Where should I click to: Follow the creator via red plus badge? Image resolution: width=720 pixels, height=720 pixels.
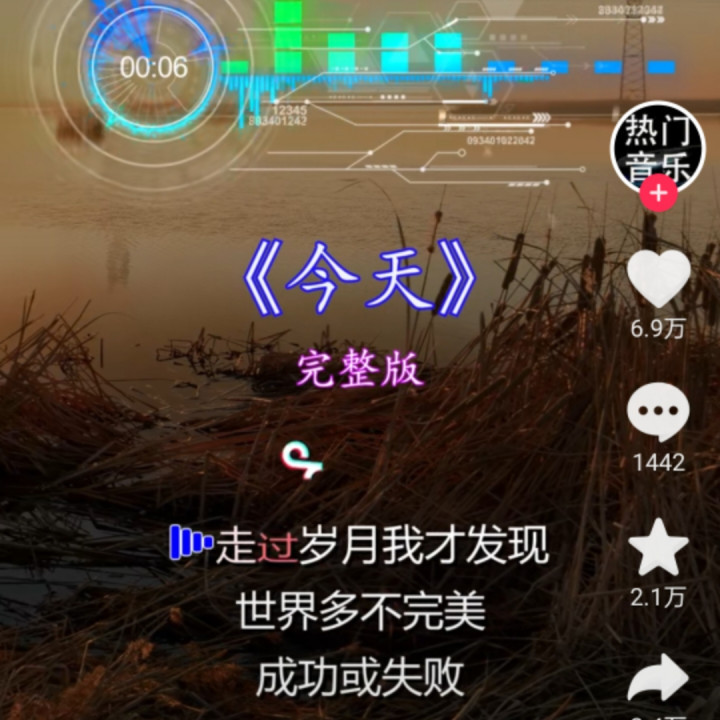coord(658,193)
